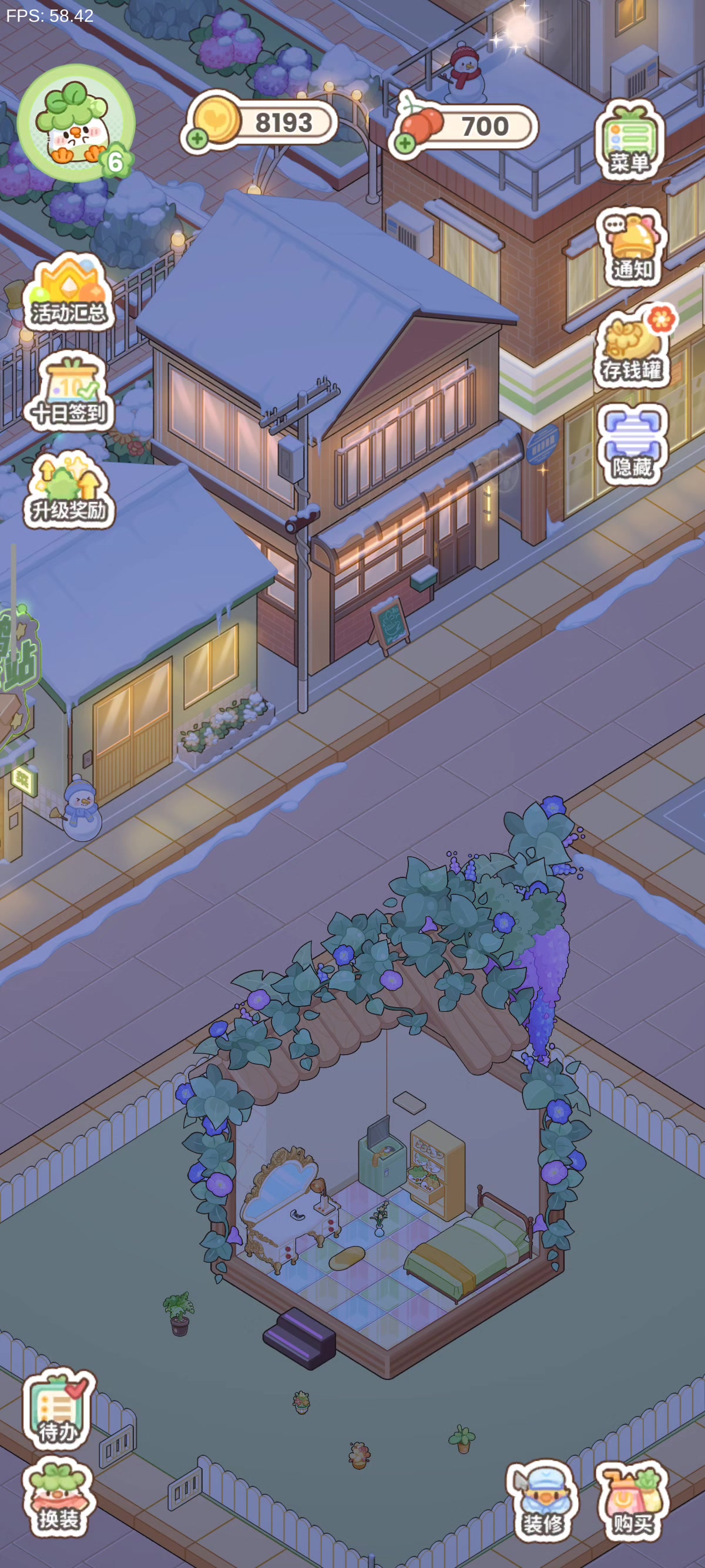Tap 隐藏 to hide the interface

coord(632,445)
